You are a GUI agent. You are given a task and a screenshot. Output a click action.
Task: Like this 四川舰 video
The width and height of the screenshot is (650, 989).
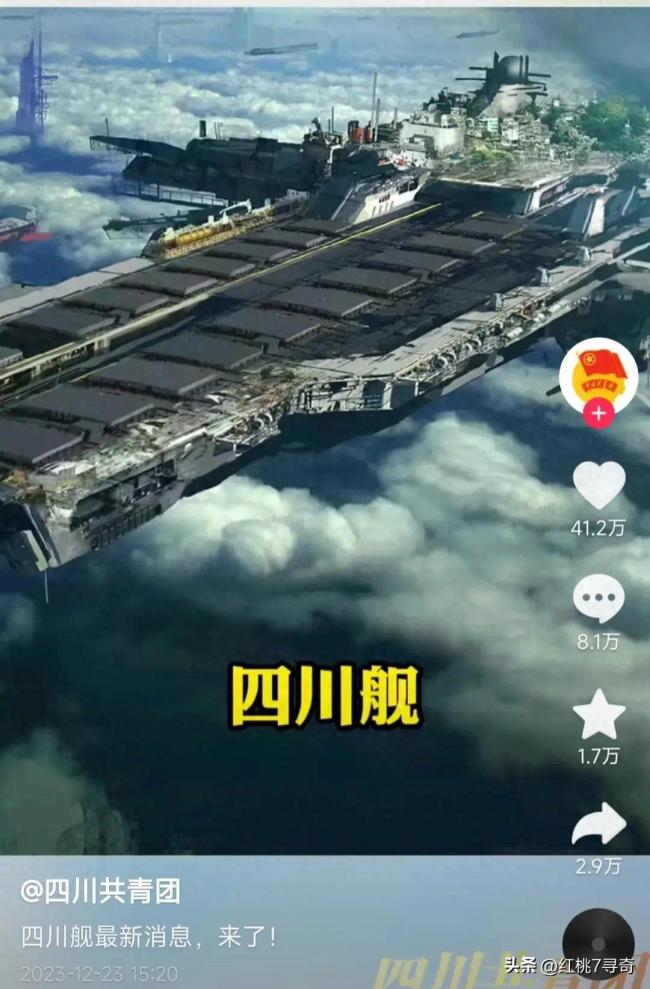[x=598, y=485]
